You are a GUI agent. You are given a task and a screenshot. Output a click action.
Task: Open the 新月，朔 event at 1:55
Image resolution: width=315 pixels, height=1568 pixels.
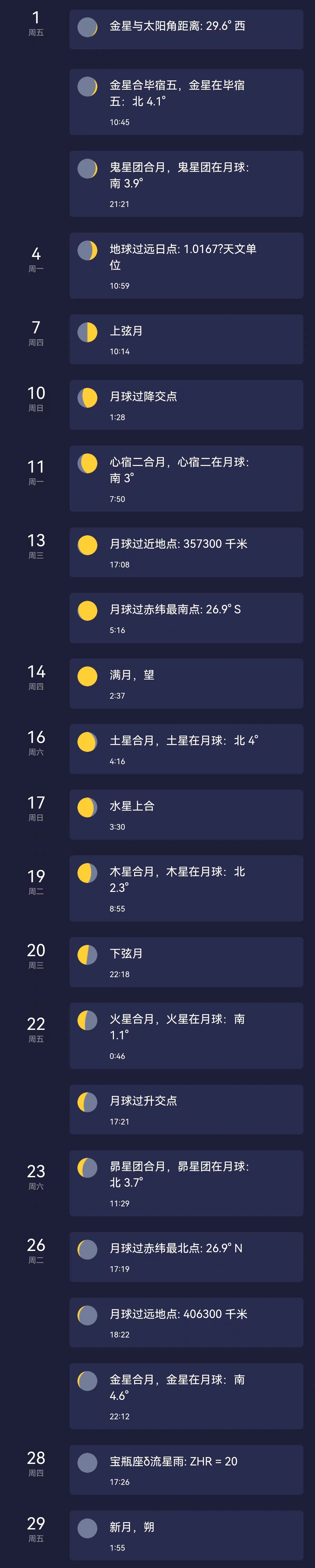186,1535
